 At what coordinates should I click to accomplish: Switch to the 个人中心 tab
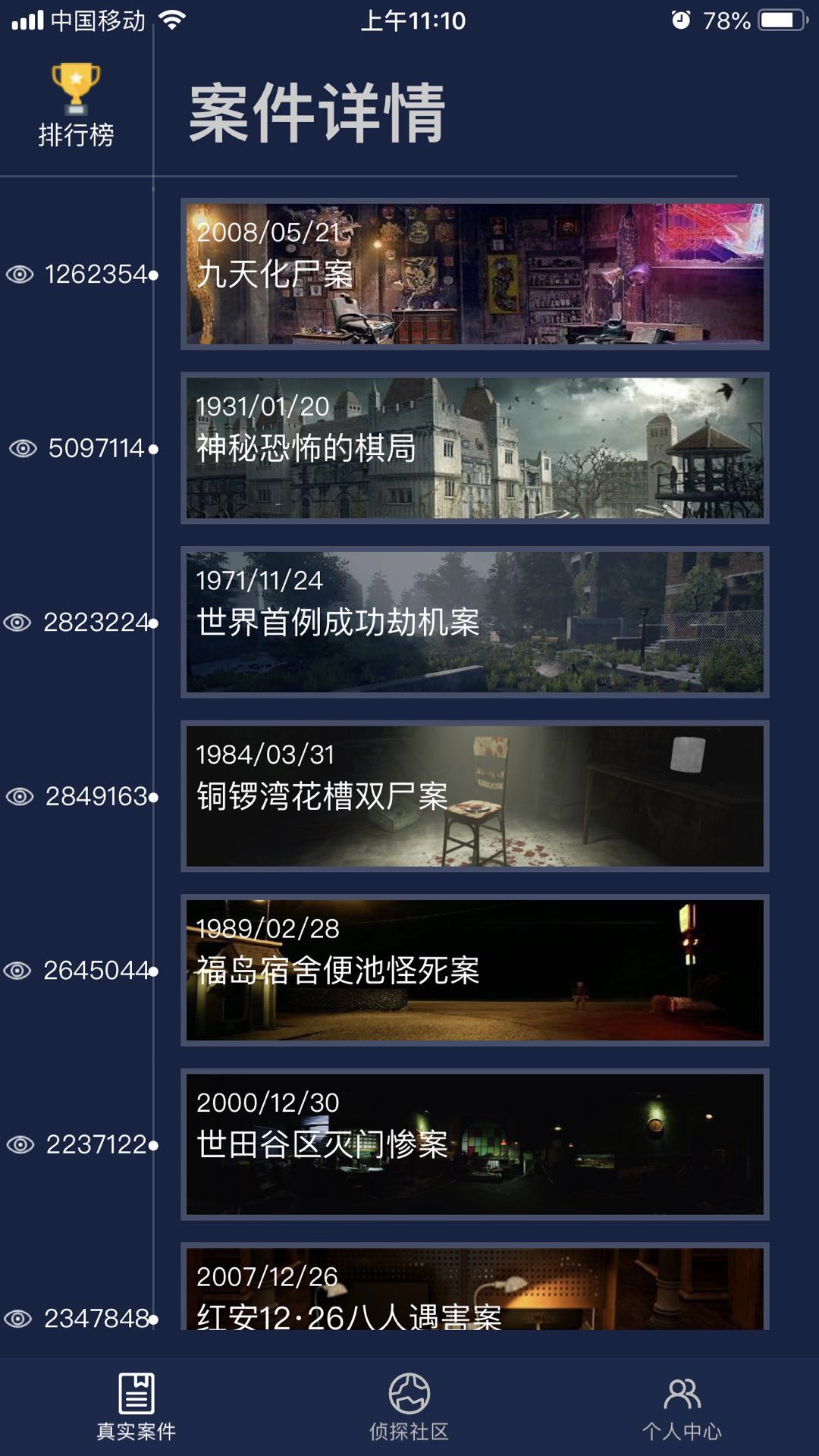682,1406
